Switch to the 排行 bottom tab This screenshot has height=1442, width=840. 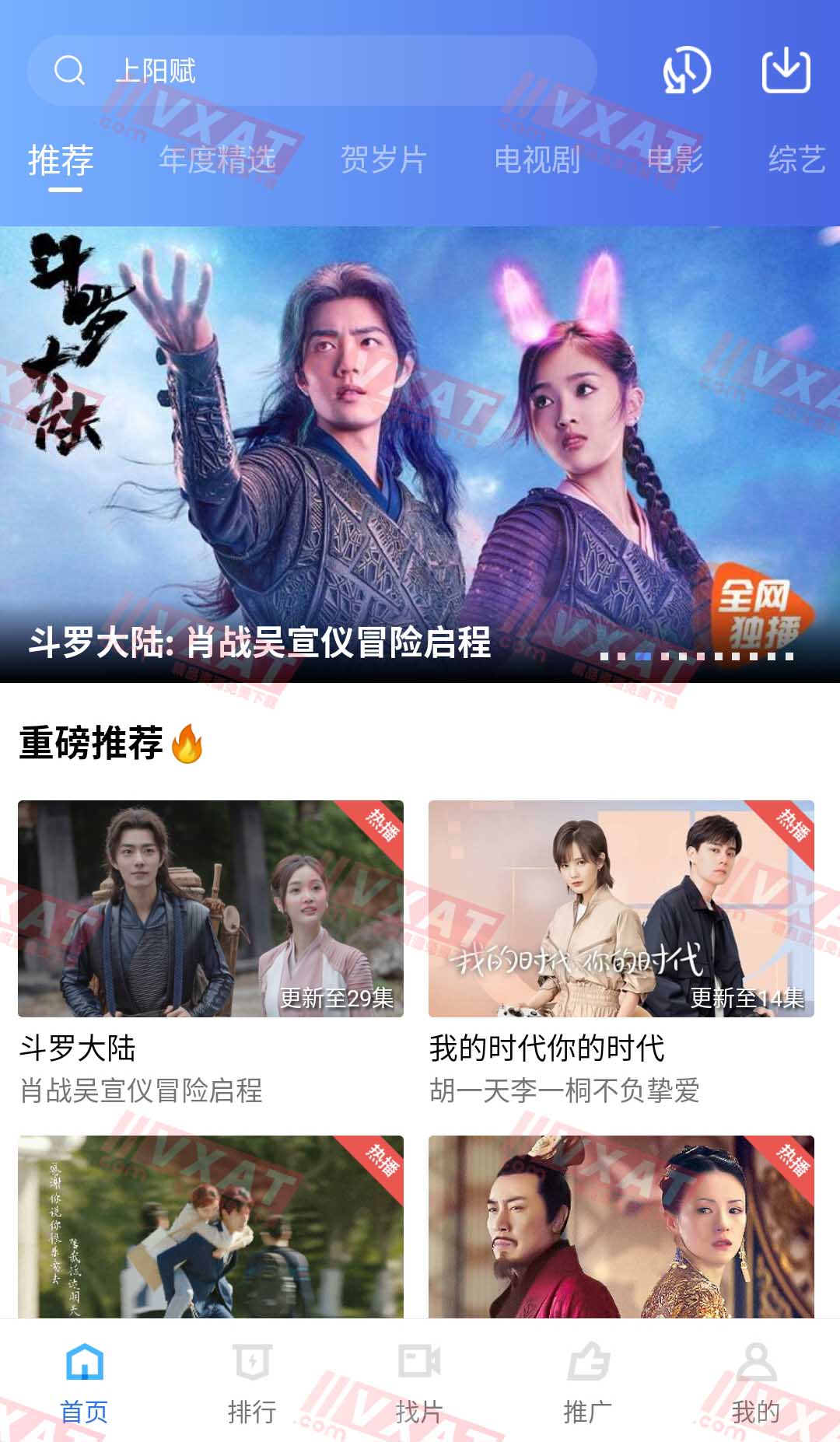click(252, 1381)
